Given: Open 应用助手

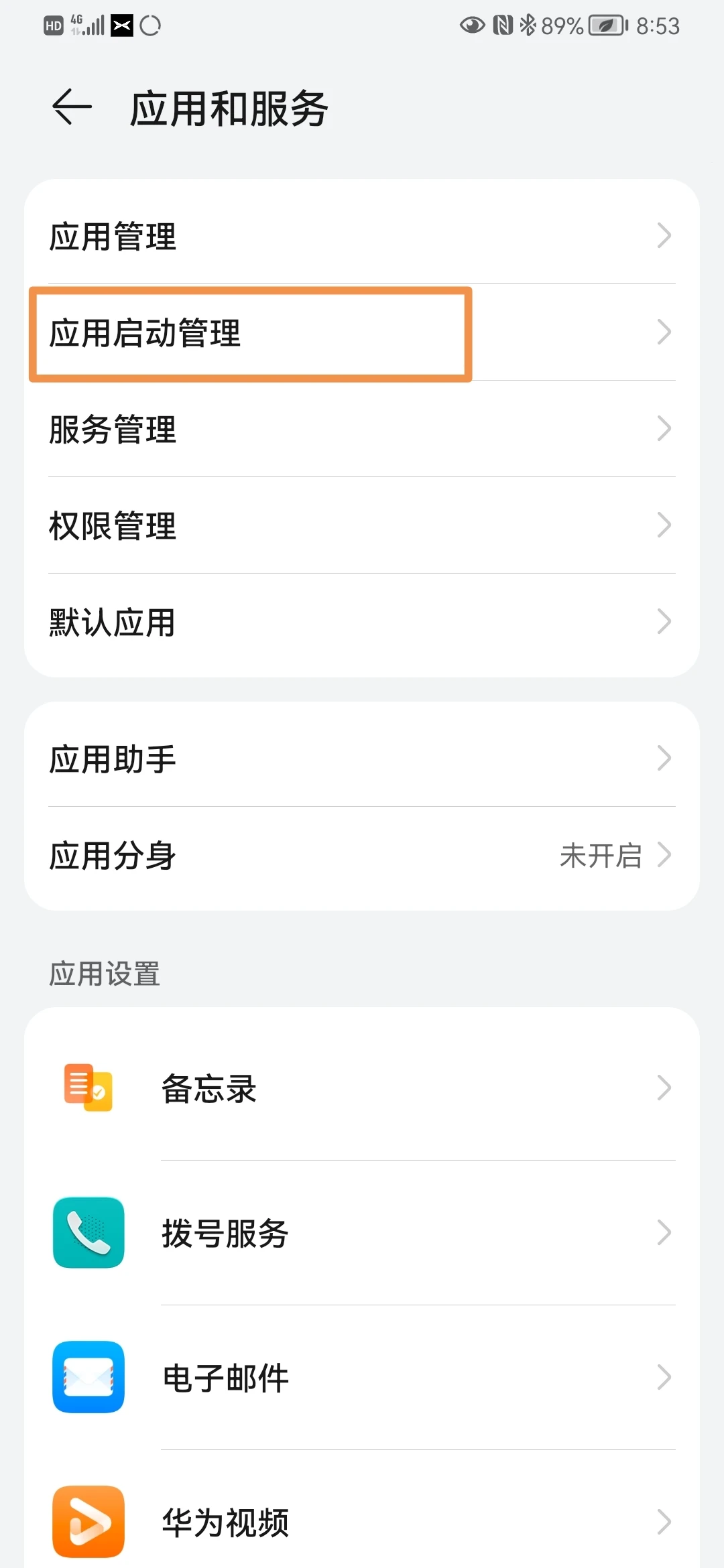Looking at the screenshot, I should point(362,759).
